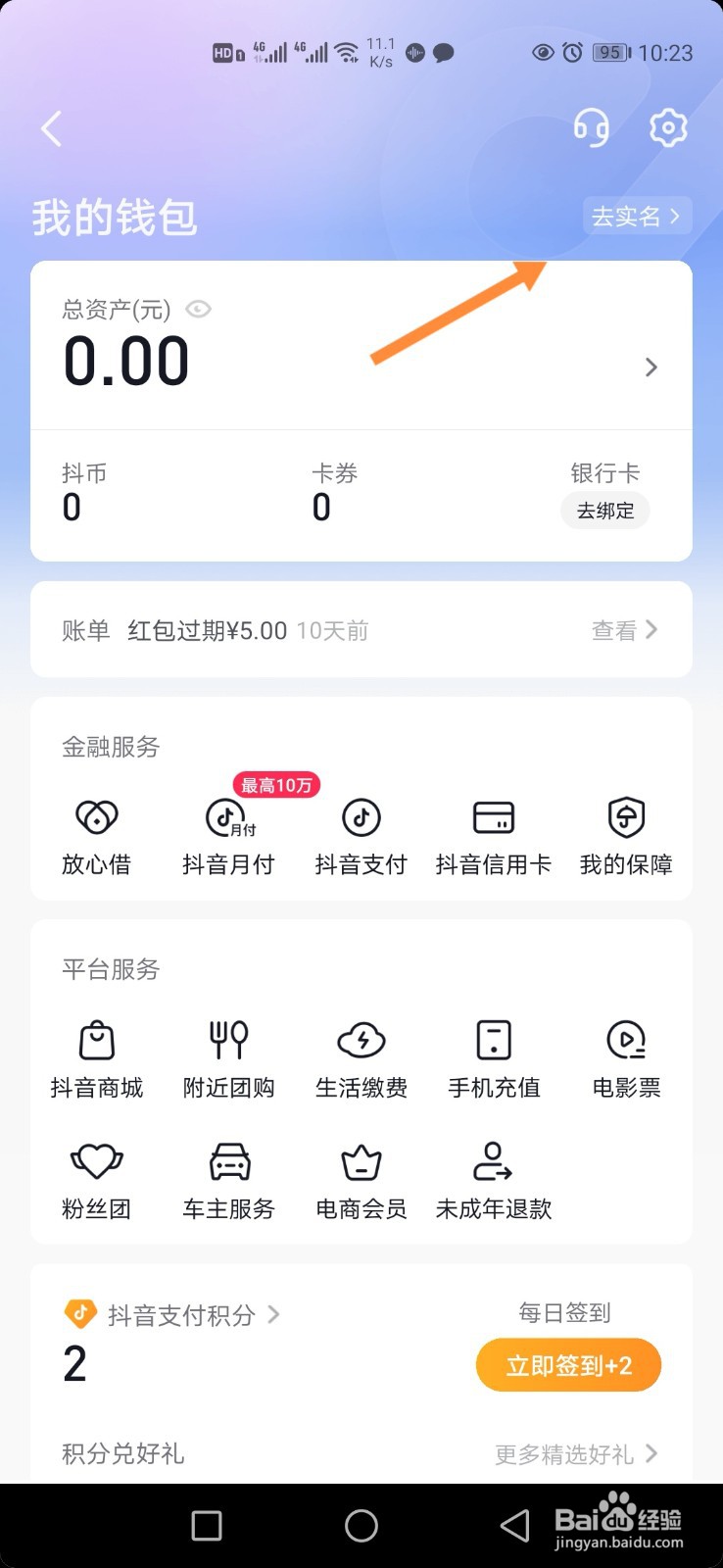This screenshot has width=723, height=1568.
Task: Launch 抖音商城 mall
Action: tap(96, 1058)
